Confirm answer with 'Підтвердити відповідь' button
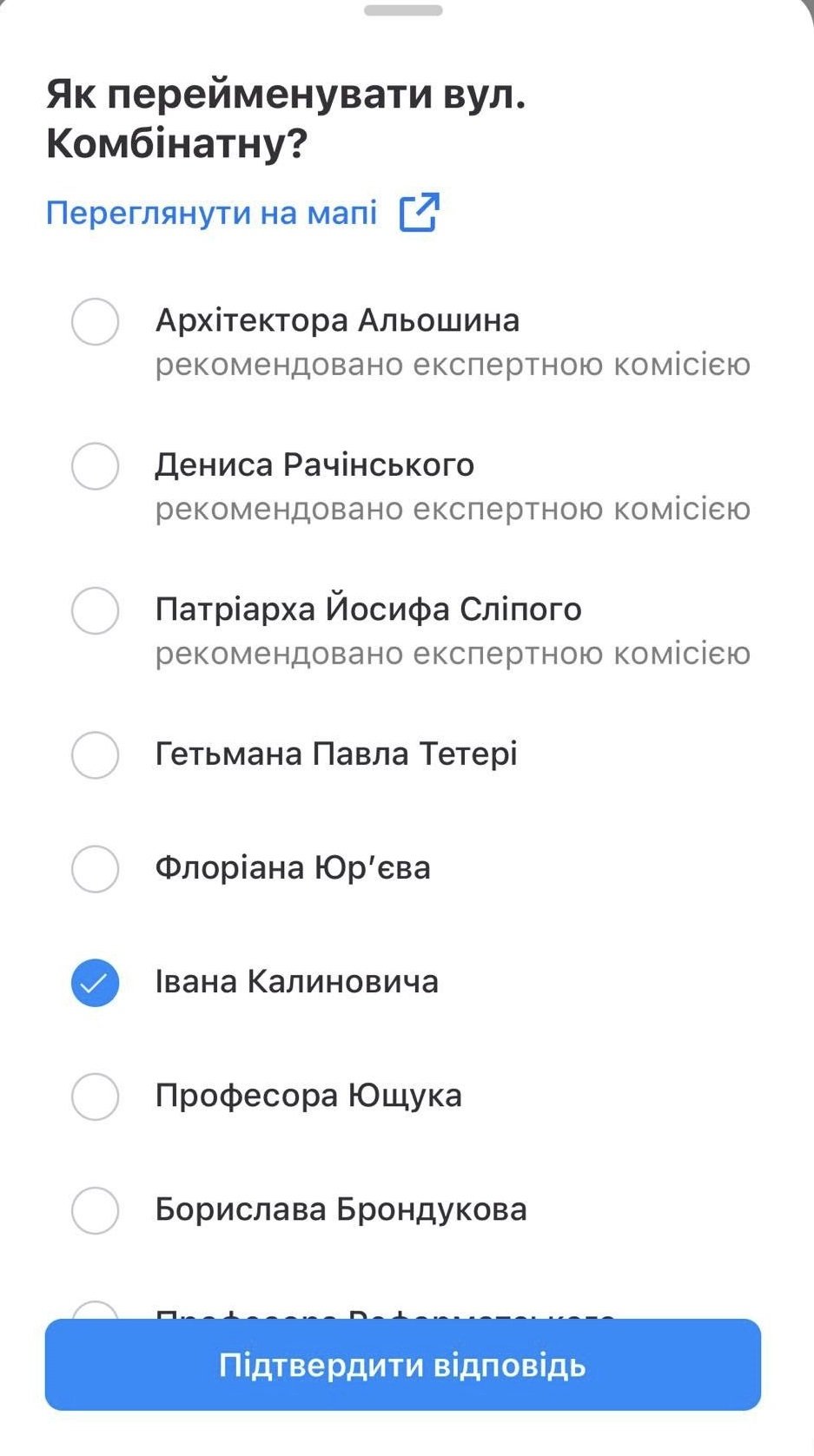 (x=403, y=1365)
